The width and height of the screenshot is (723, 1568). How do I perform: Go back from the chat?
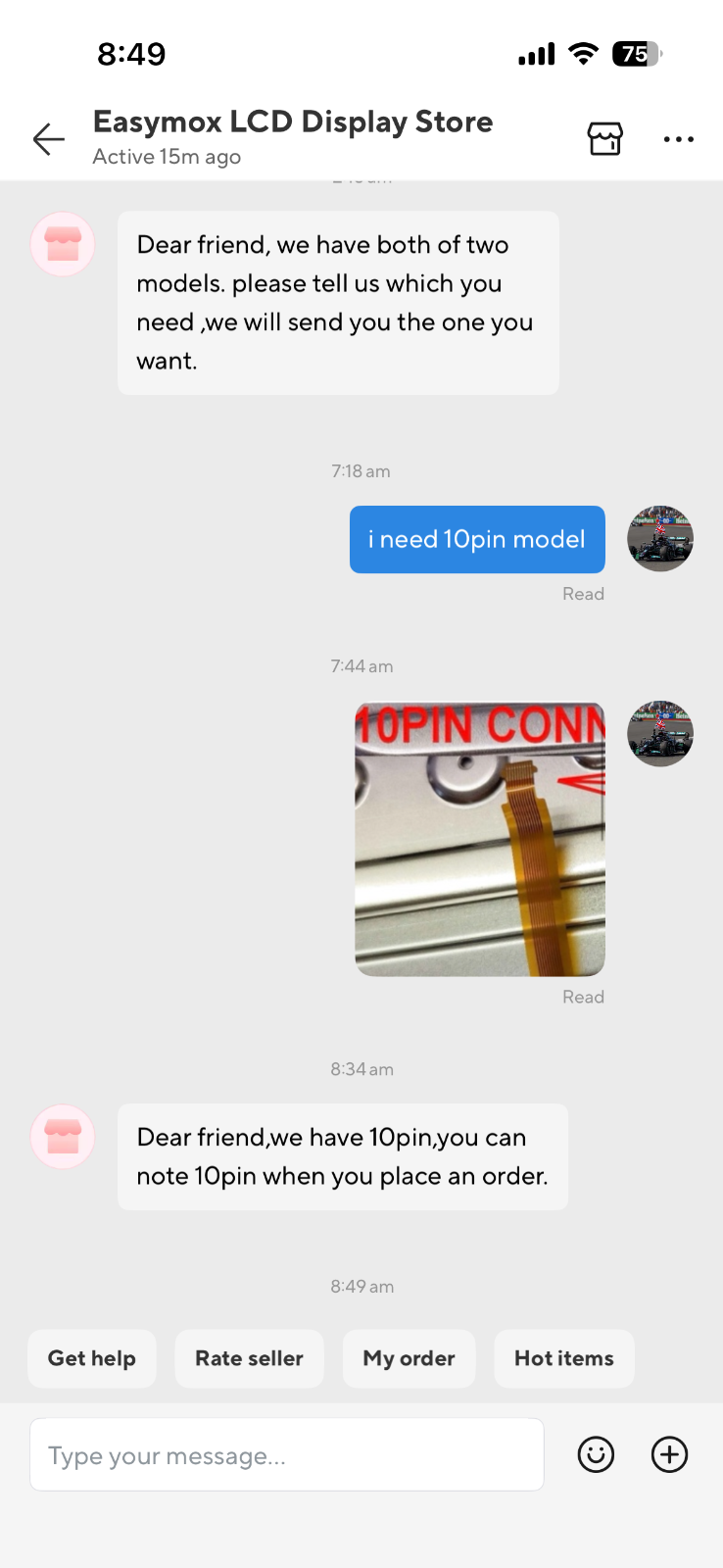(48, 139)
